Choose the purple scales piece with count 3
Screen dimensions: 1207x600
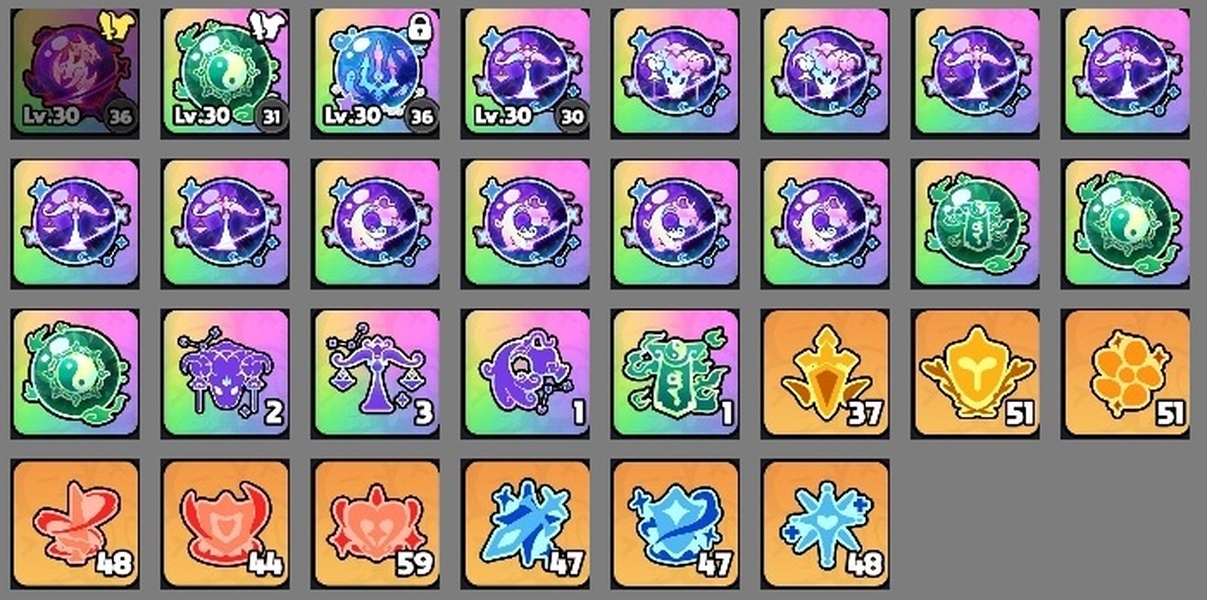coord(376,373)
